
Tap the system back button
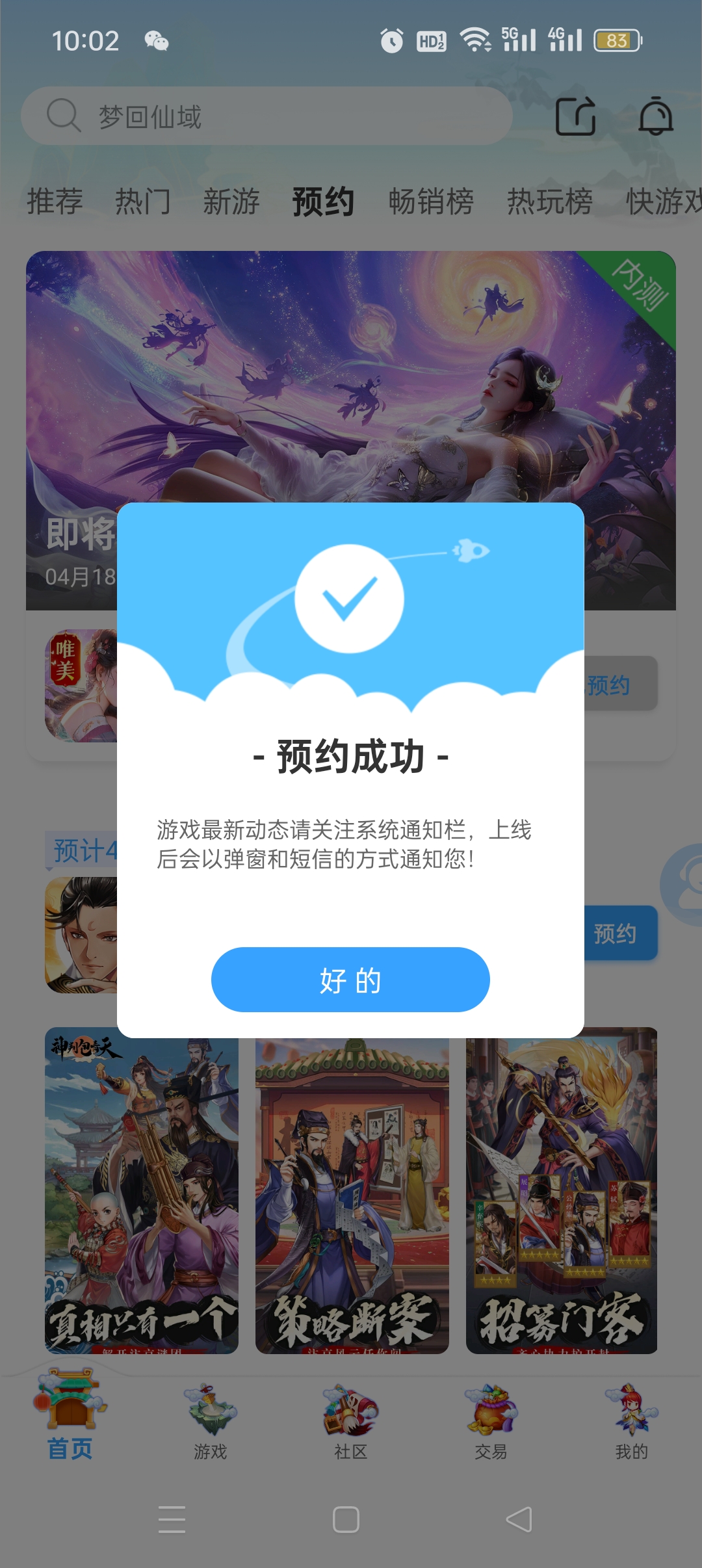point(519,1520)
